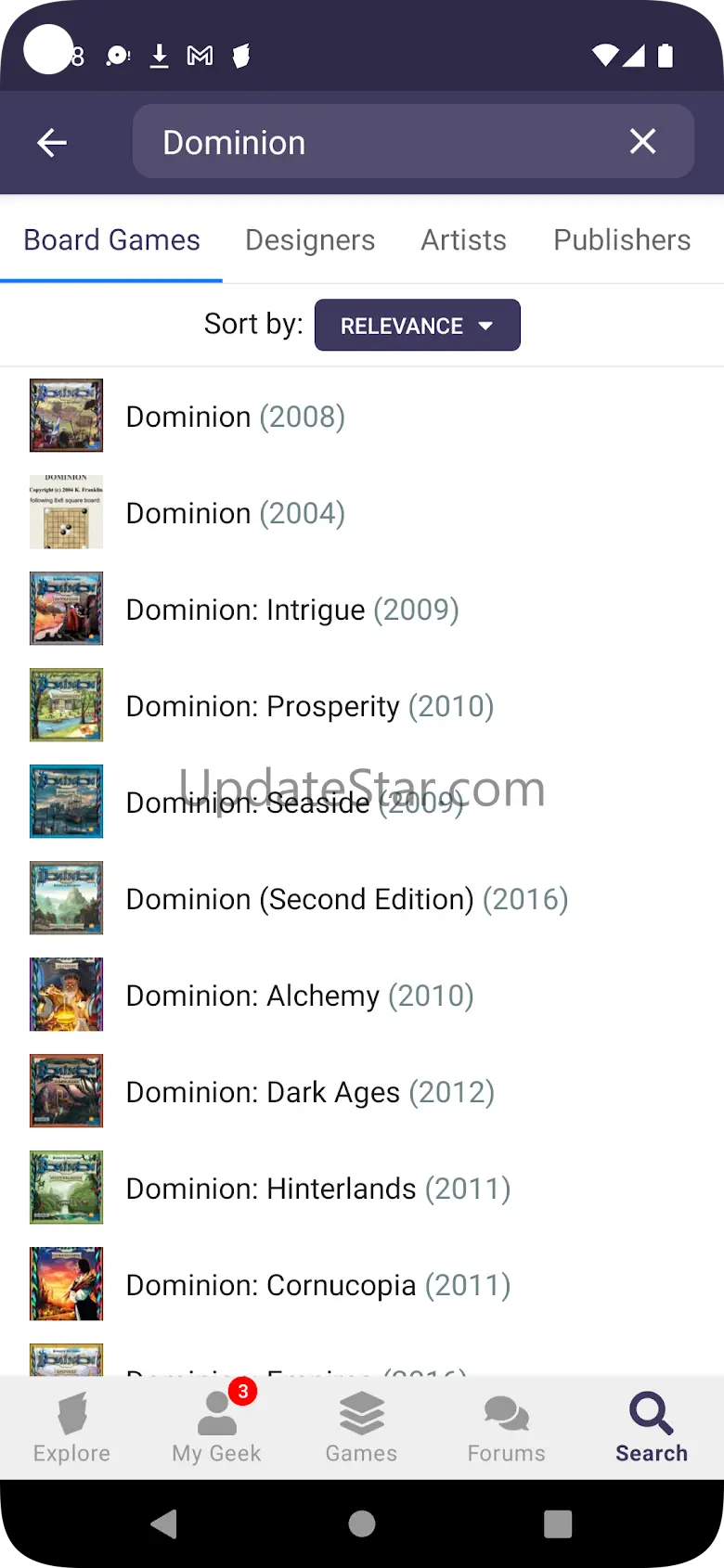Screen dimensions: 724x1568
Task: Go to the Explore tab
Action: pos(71,1428)
